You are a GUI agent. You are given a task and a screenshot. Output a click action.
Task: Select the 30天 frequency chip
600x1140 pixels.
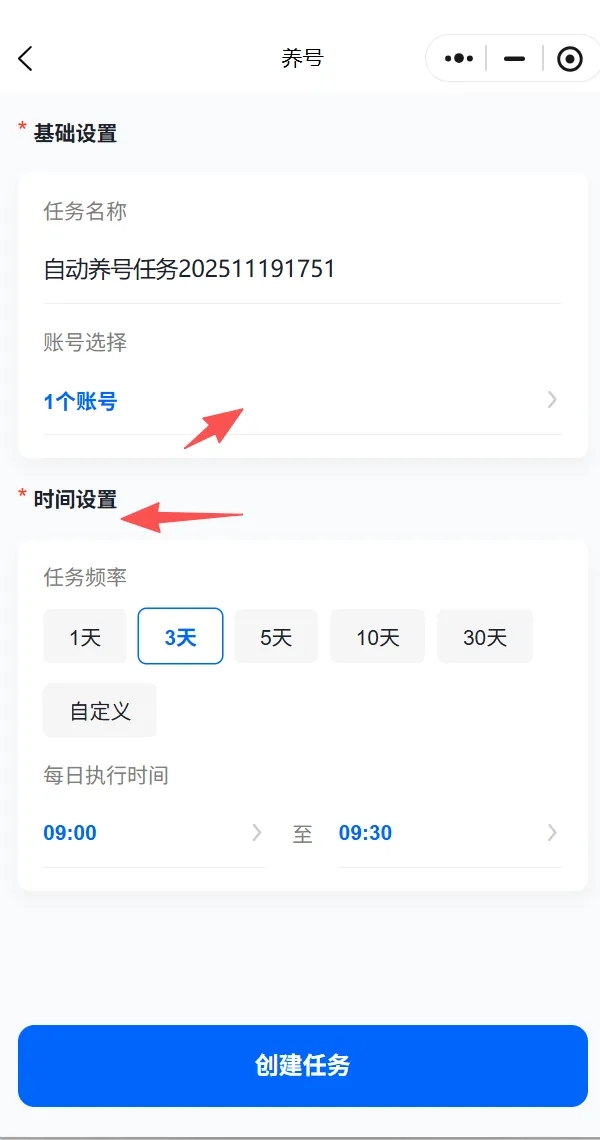(x=485, y=637)
